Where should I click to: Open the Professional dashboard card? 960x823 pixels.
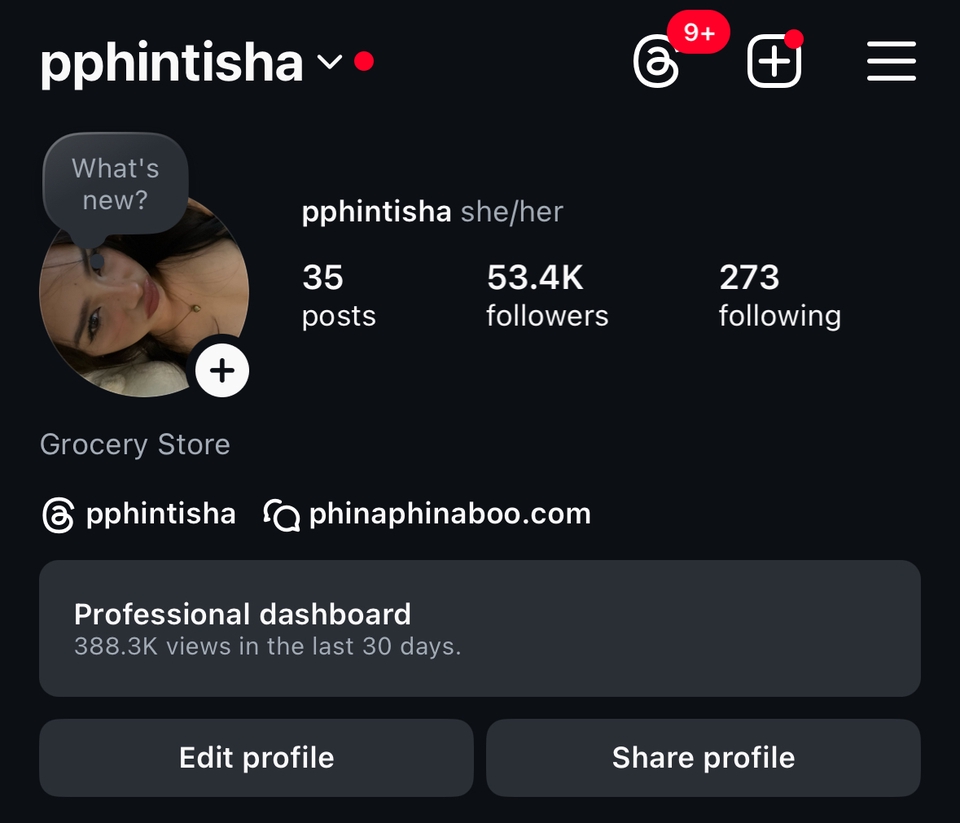479,628
